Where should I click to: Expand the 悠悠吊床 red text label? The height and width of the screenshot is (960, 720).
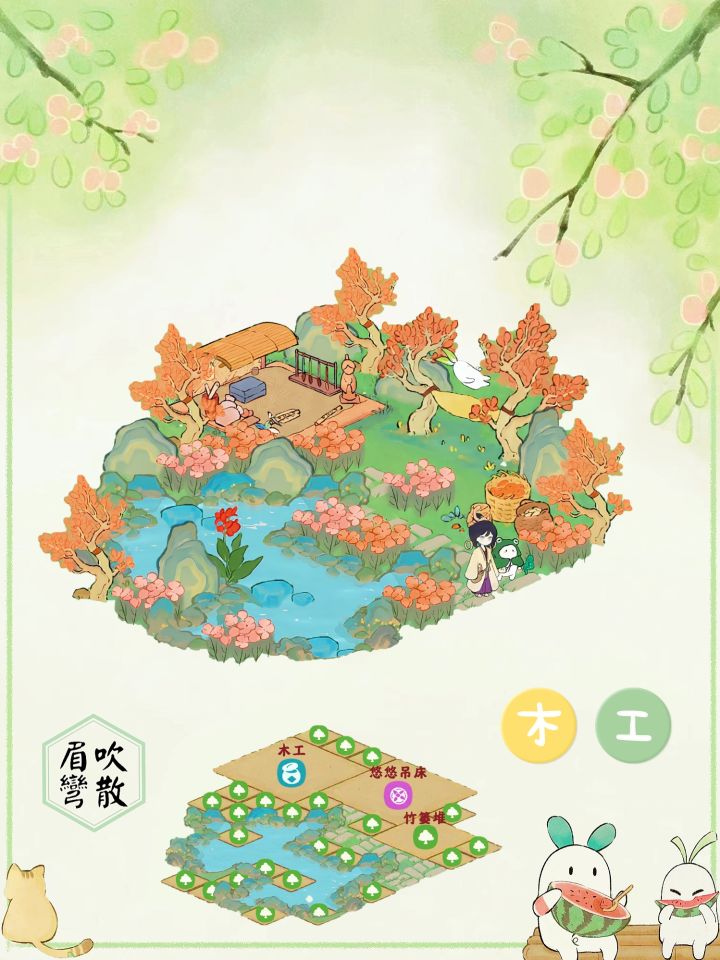(x=398, y=773)
